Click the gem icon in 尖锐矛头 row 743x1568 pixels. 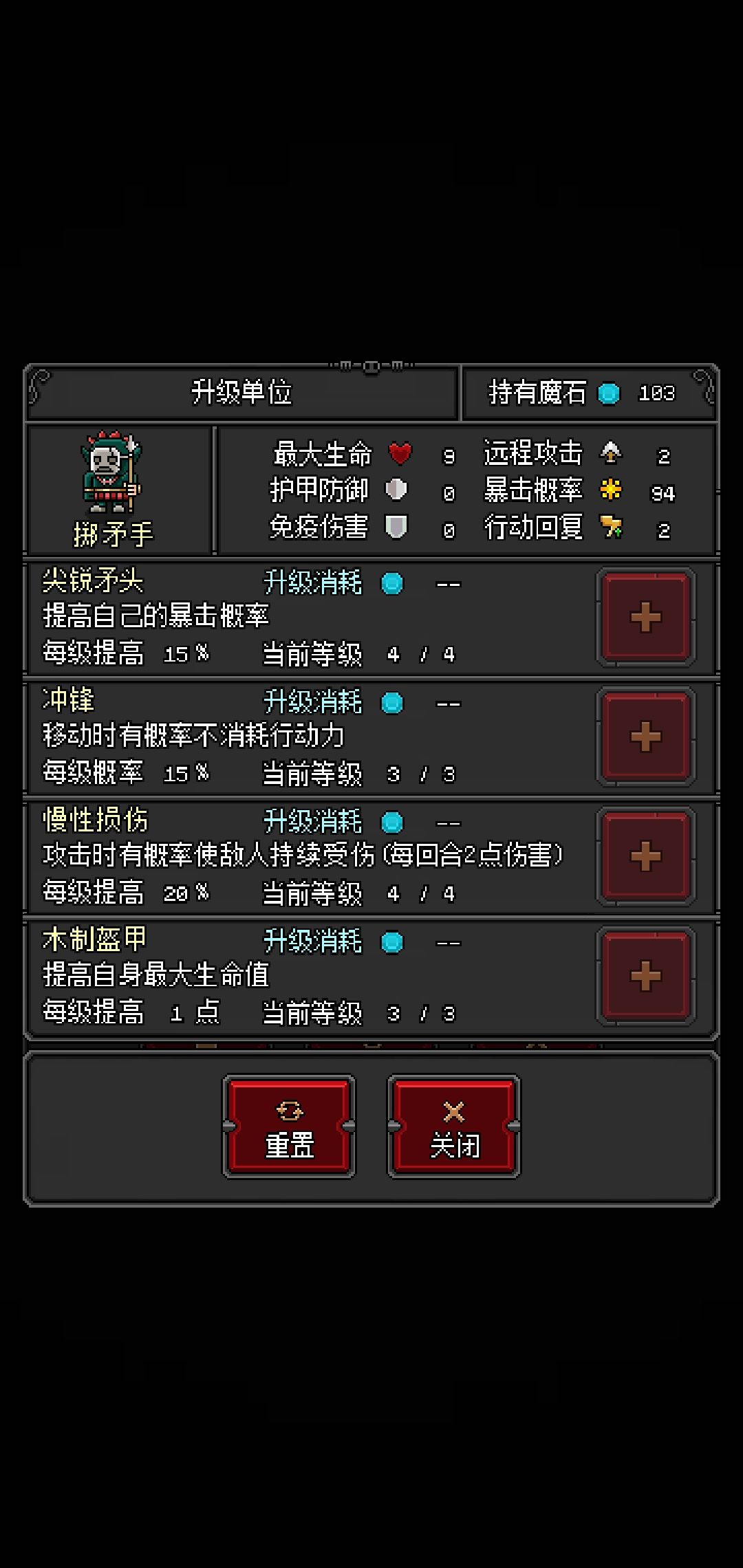391,584
